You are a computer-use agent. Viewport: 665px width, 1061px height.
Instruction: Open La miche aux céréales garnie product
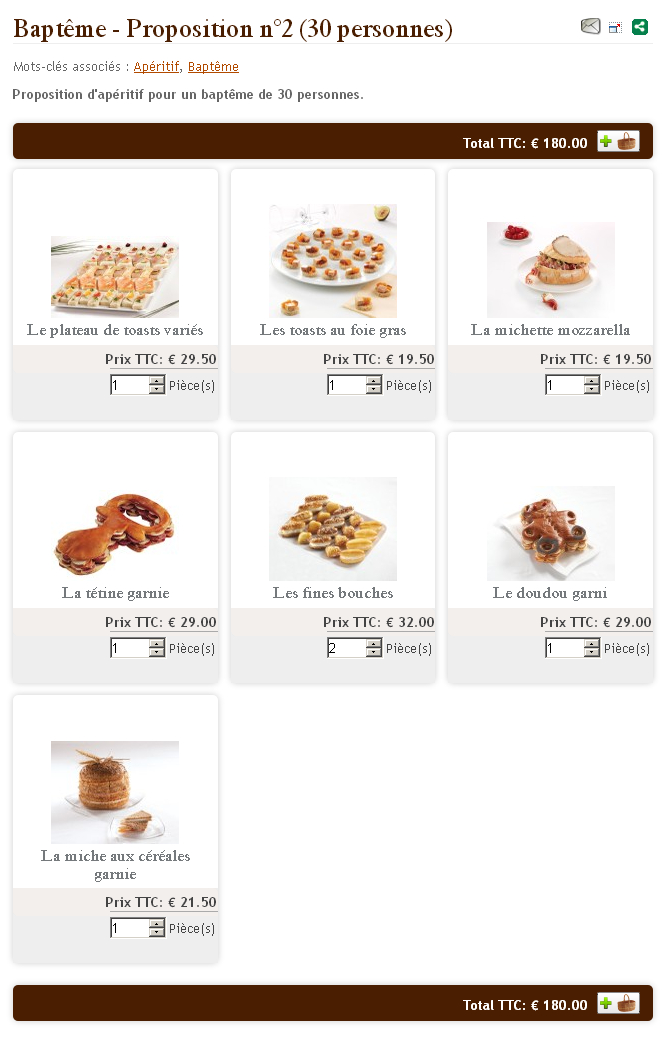tap(115, 865)
